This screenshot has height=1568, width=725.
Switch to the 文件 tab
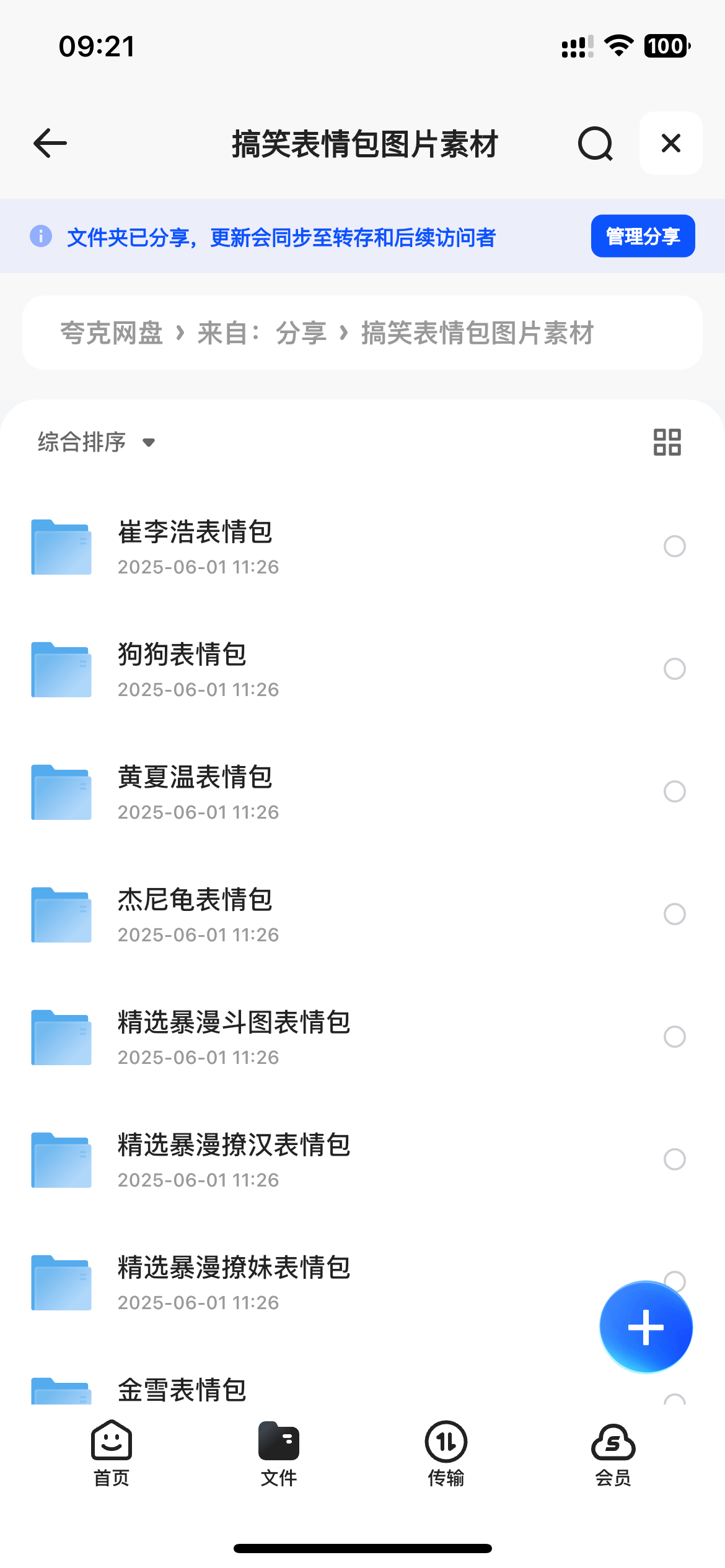click(x=279, y=1453)
